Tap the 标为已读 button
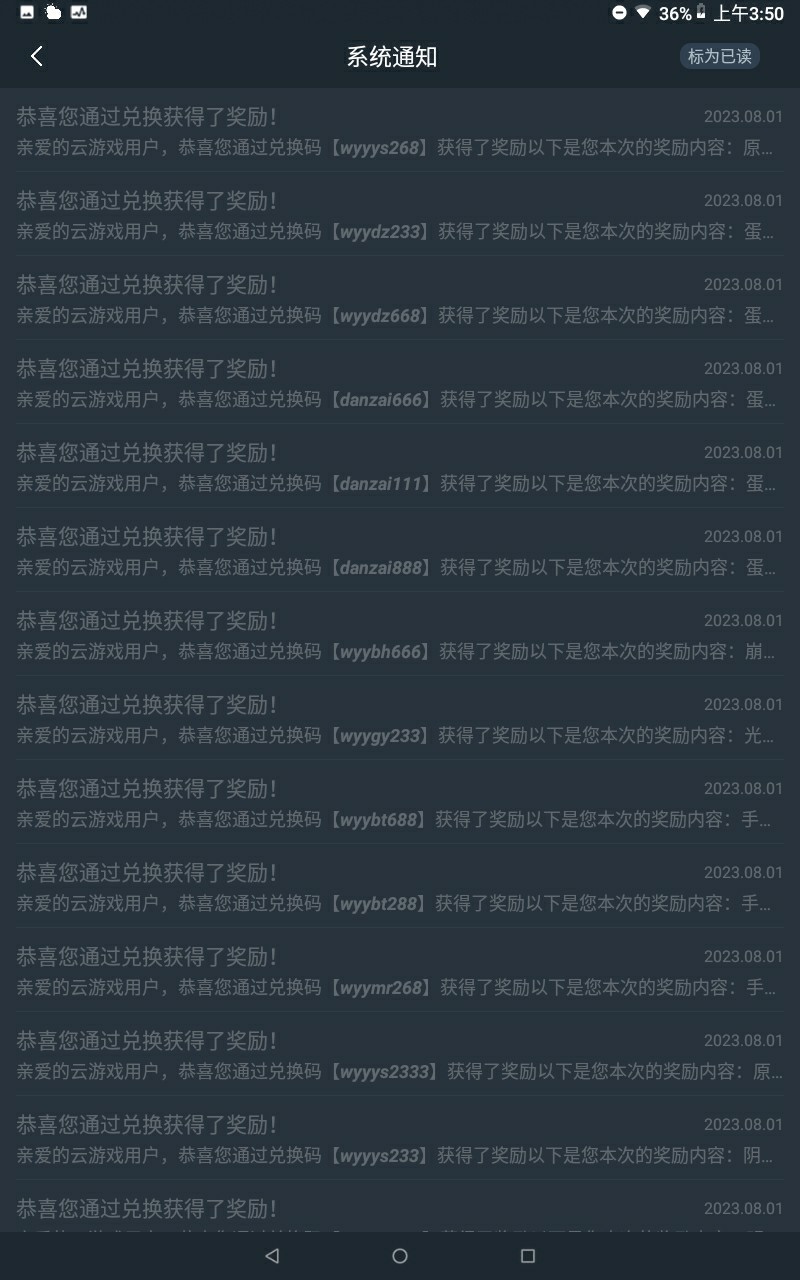The height and width of the screenshot is (1280, 800). 719,57
